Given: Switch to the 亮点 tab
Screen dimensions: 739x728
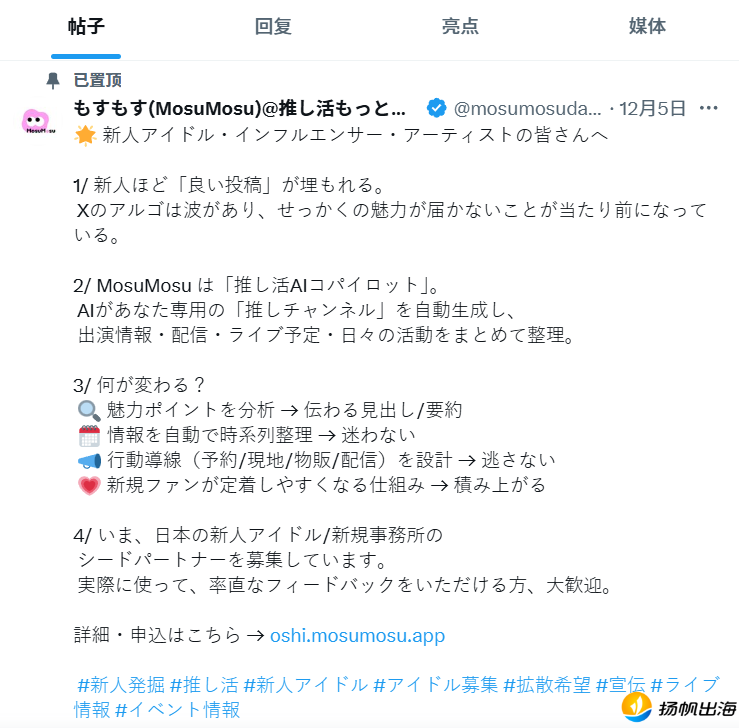Looking at the screenshot, I should [x=460, y=27].
